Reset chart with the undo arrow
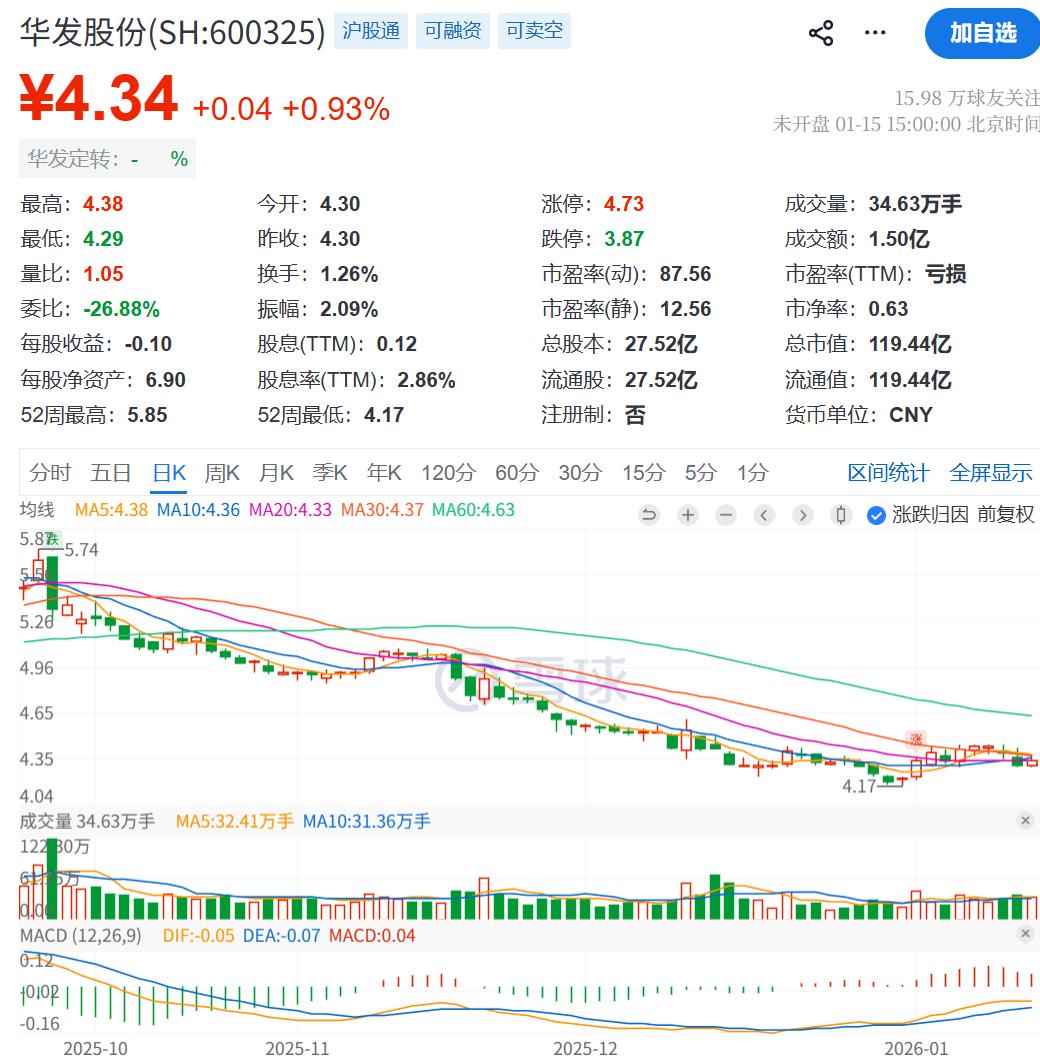 (x=649, y=515)
